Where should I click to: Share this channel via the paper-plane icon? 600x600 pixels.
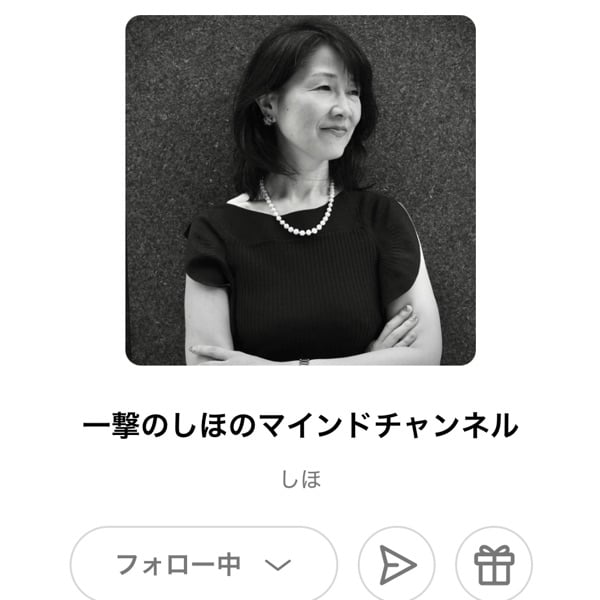click(397, 566)
